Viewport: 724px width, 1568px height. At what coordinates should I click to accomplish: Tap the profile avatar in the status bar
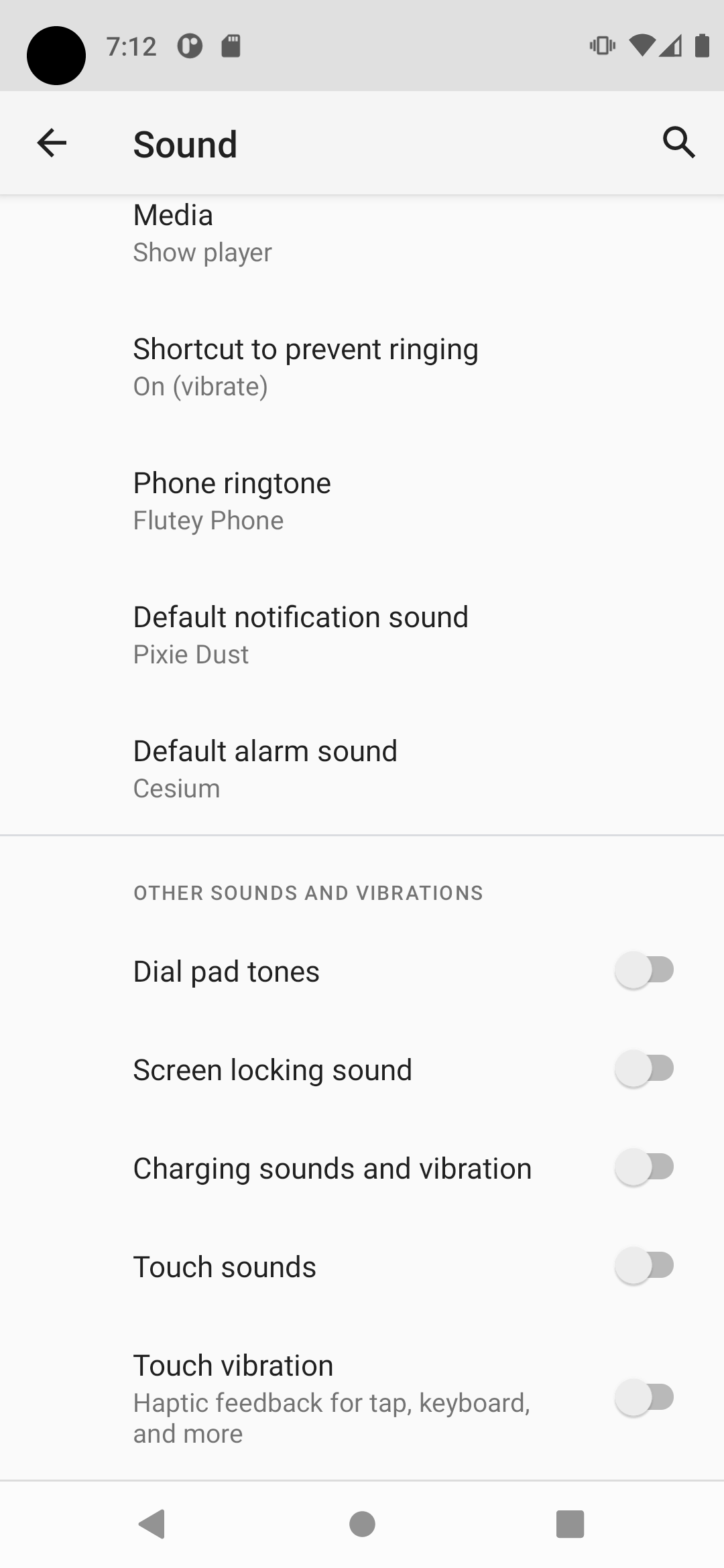(56, 56)
